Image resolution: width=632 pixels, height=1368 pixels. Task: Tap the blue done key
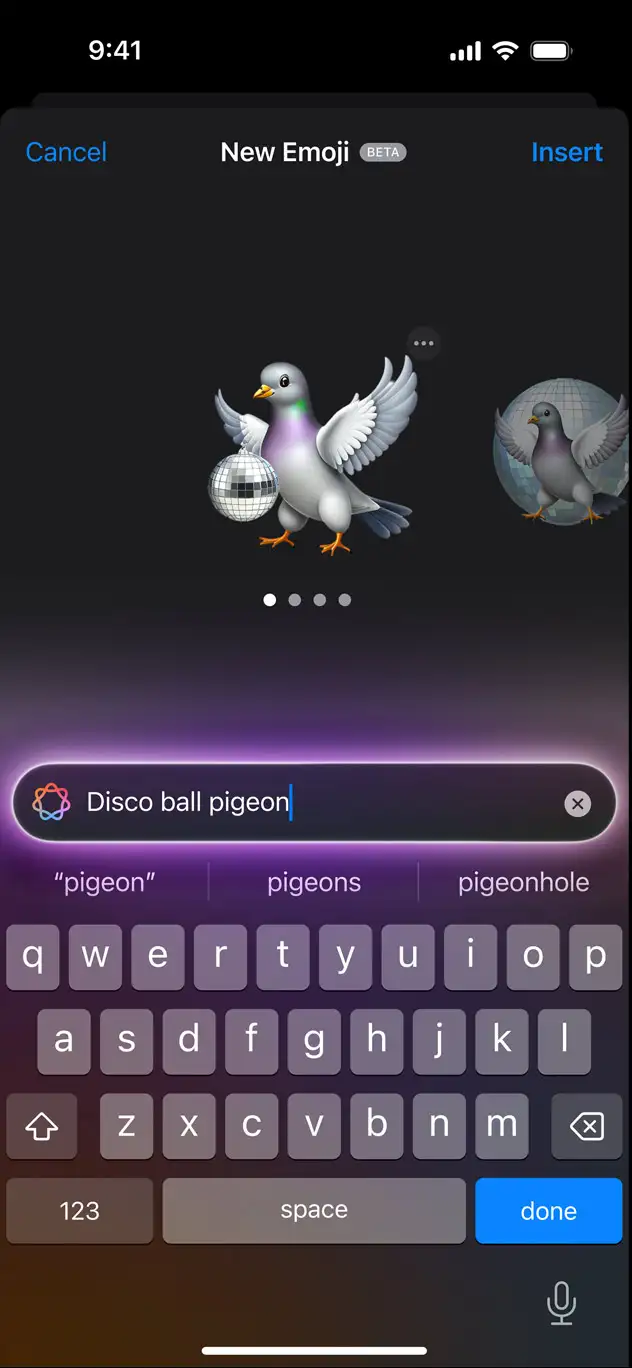548,1211
